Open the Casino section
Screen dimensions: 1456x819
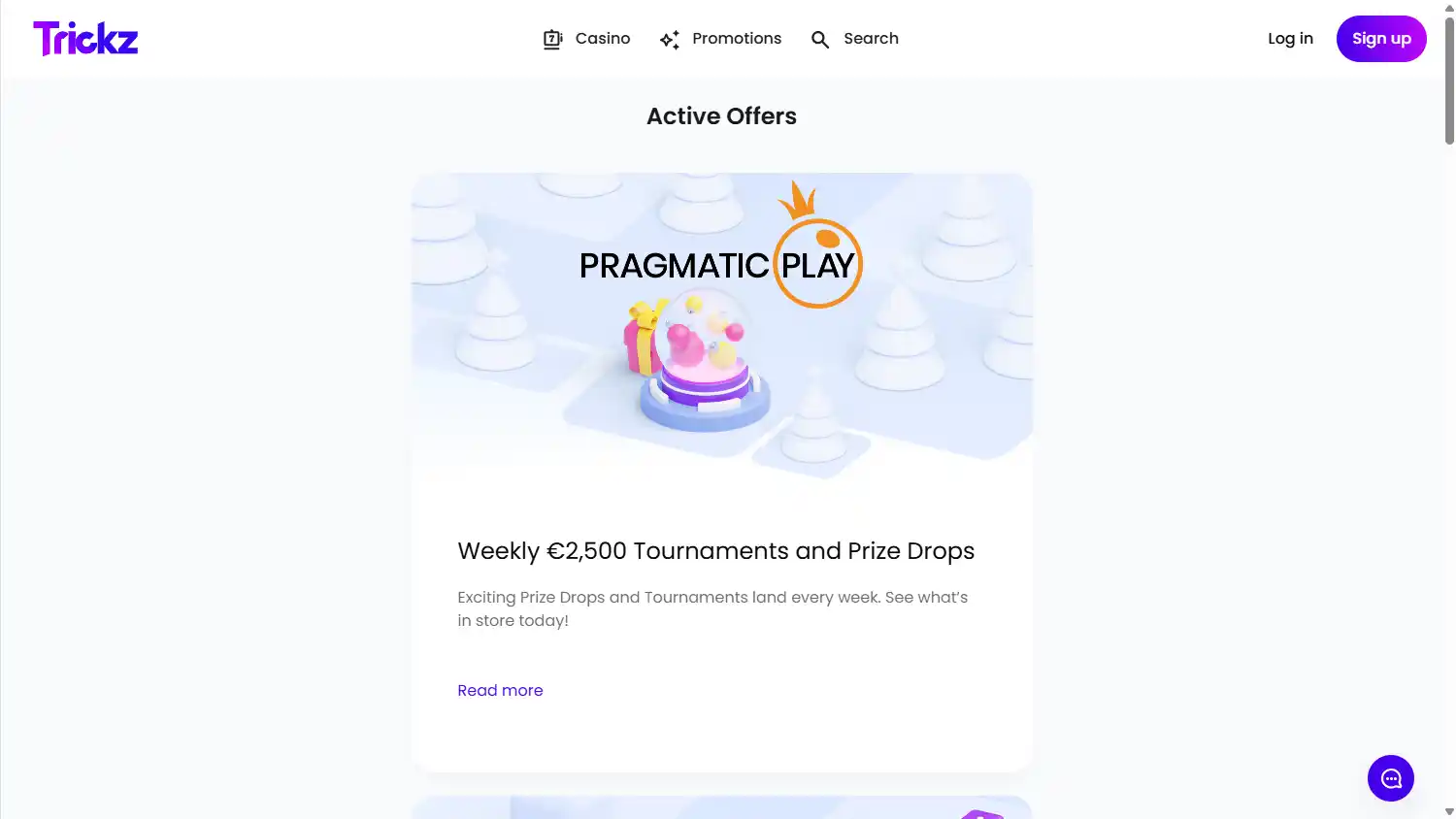(x=587, y=39)
